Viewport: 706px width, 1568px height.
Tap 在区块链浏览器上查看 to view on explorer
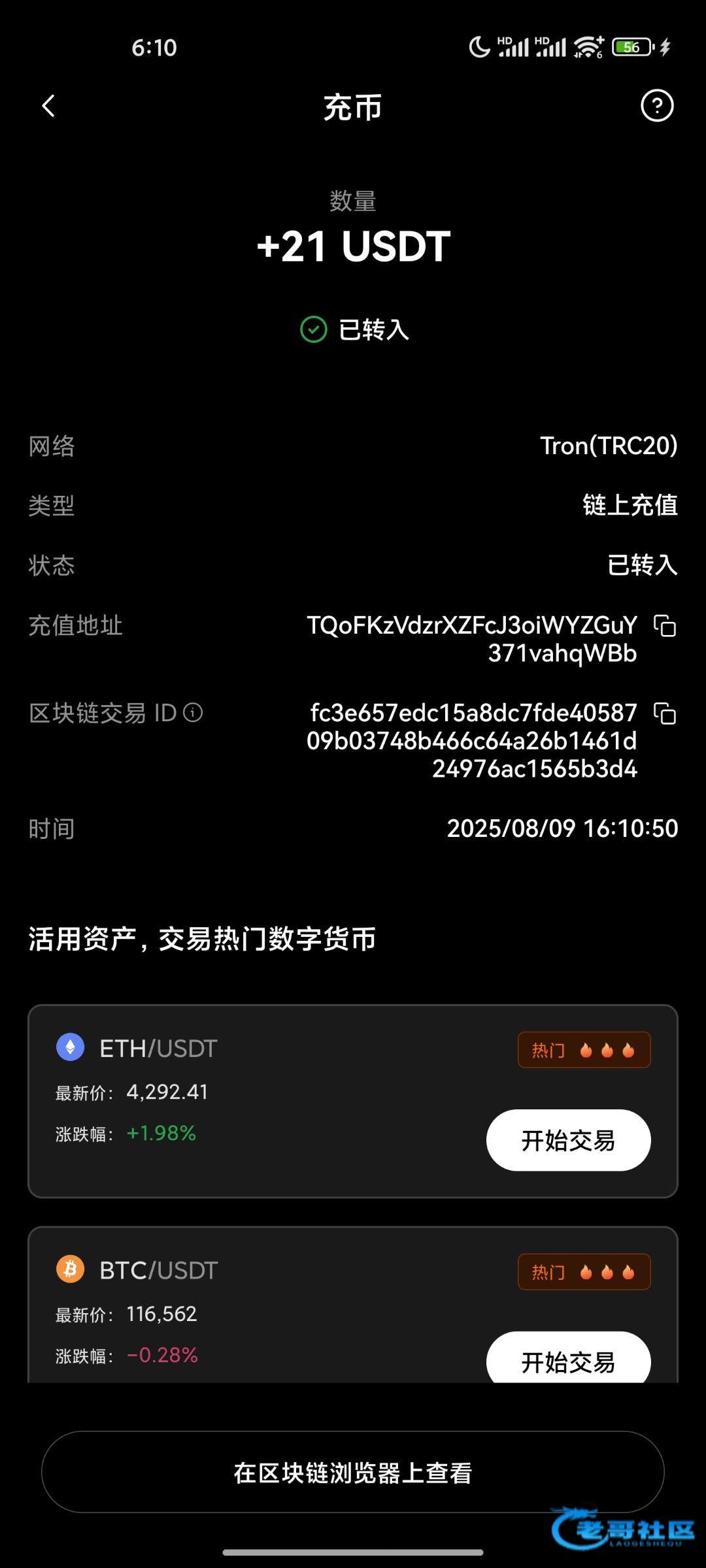click(x=353, y=1473)
